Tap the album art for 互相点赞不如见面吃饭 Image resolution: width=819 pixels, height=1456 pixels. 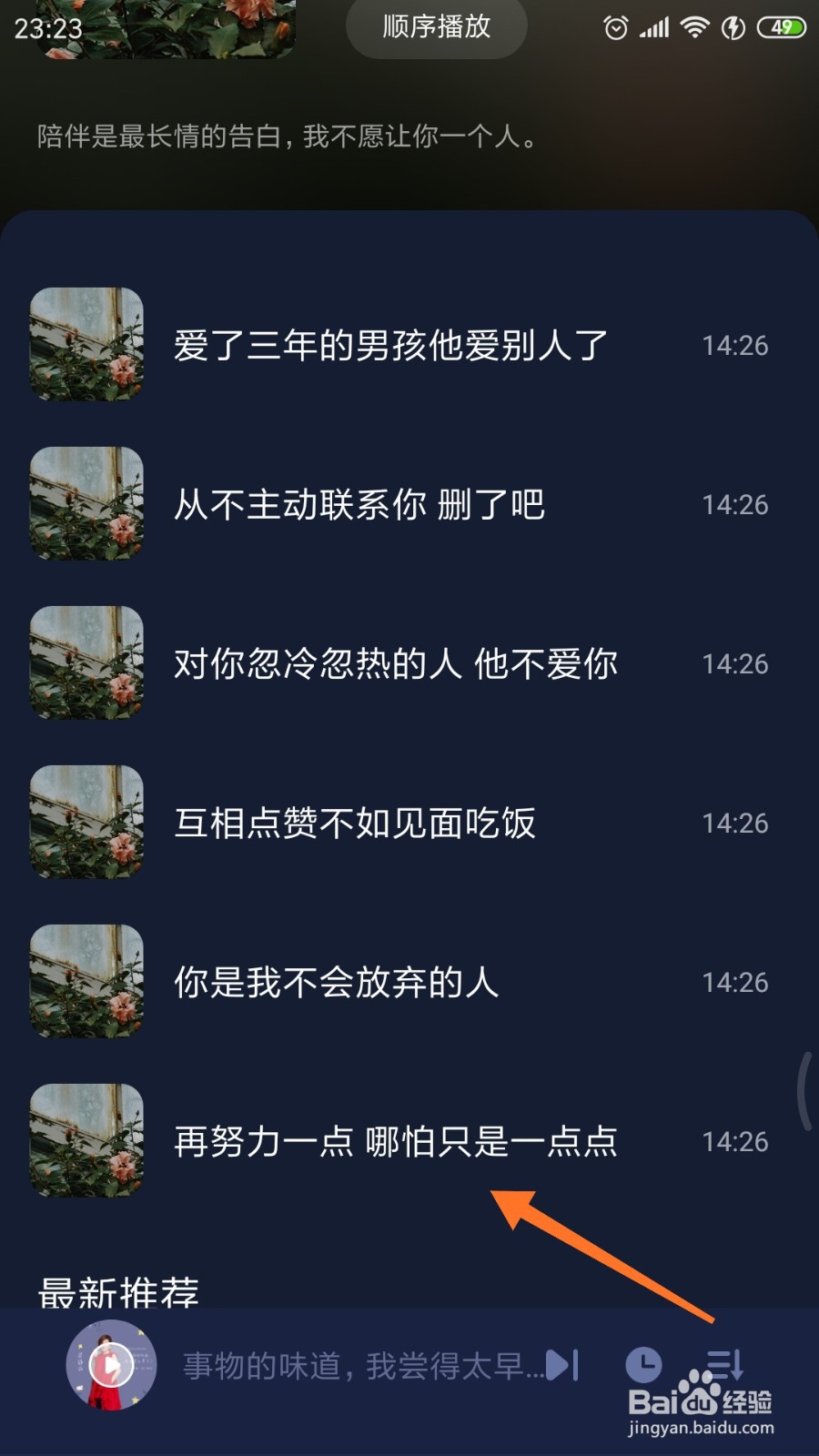86,823
